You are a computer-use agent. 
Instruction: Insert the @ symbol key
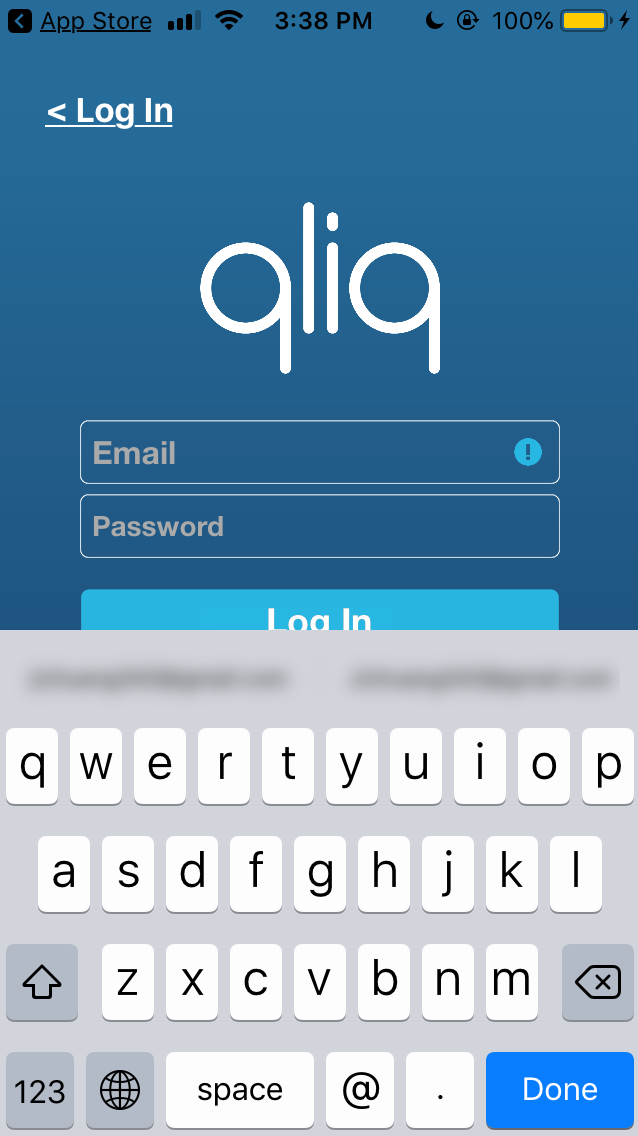click(x=360, y=1089)
